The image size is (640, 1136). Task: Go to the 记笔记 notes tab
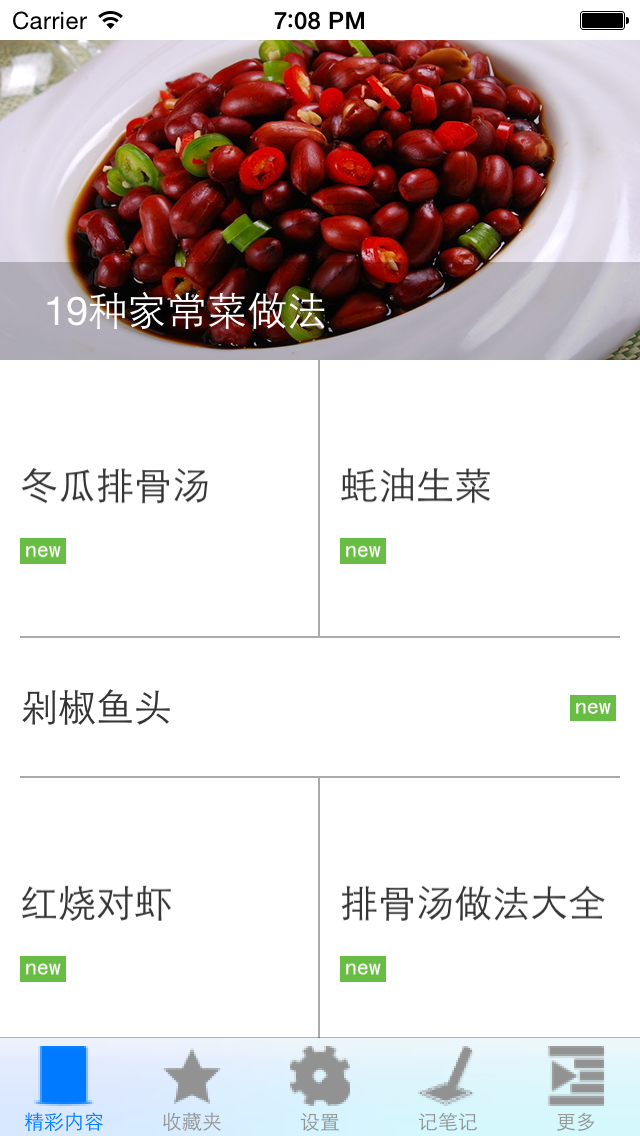[x=448, y=1087]
